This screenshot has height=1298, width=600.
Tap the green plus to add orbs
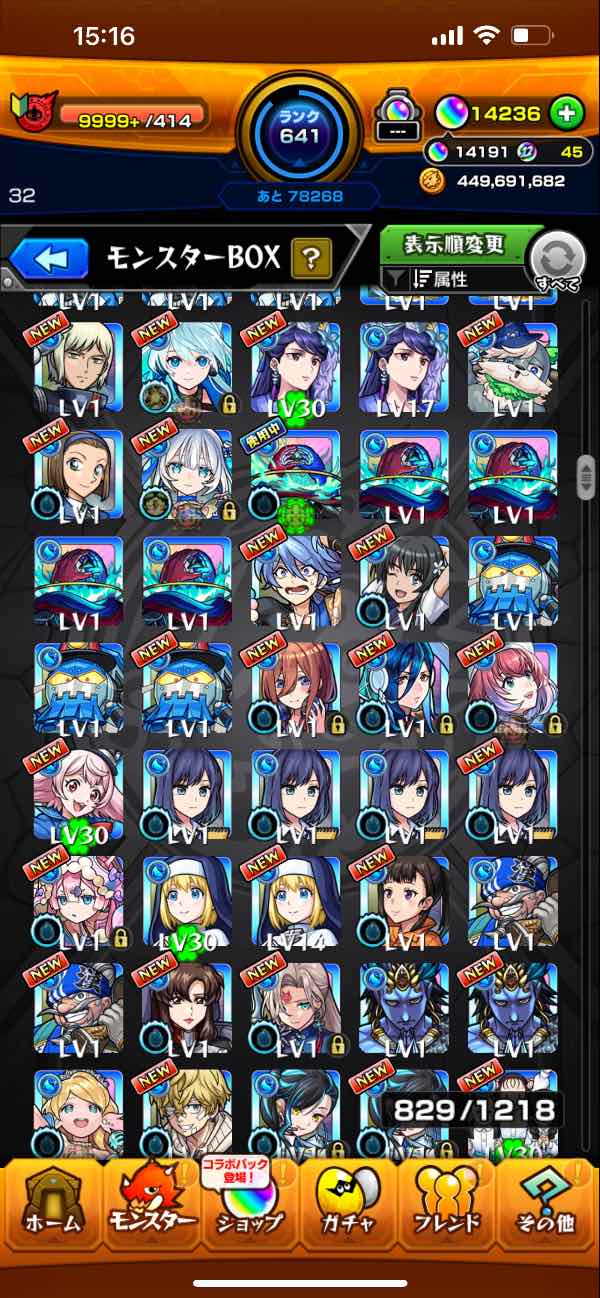566,113
